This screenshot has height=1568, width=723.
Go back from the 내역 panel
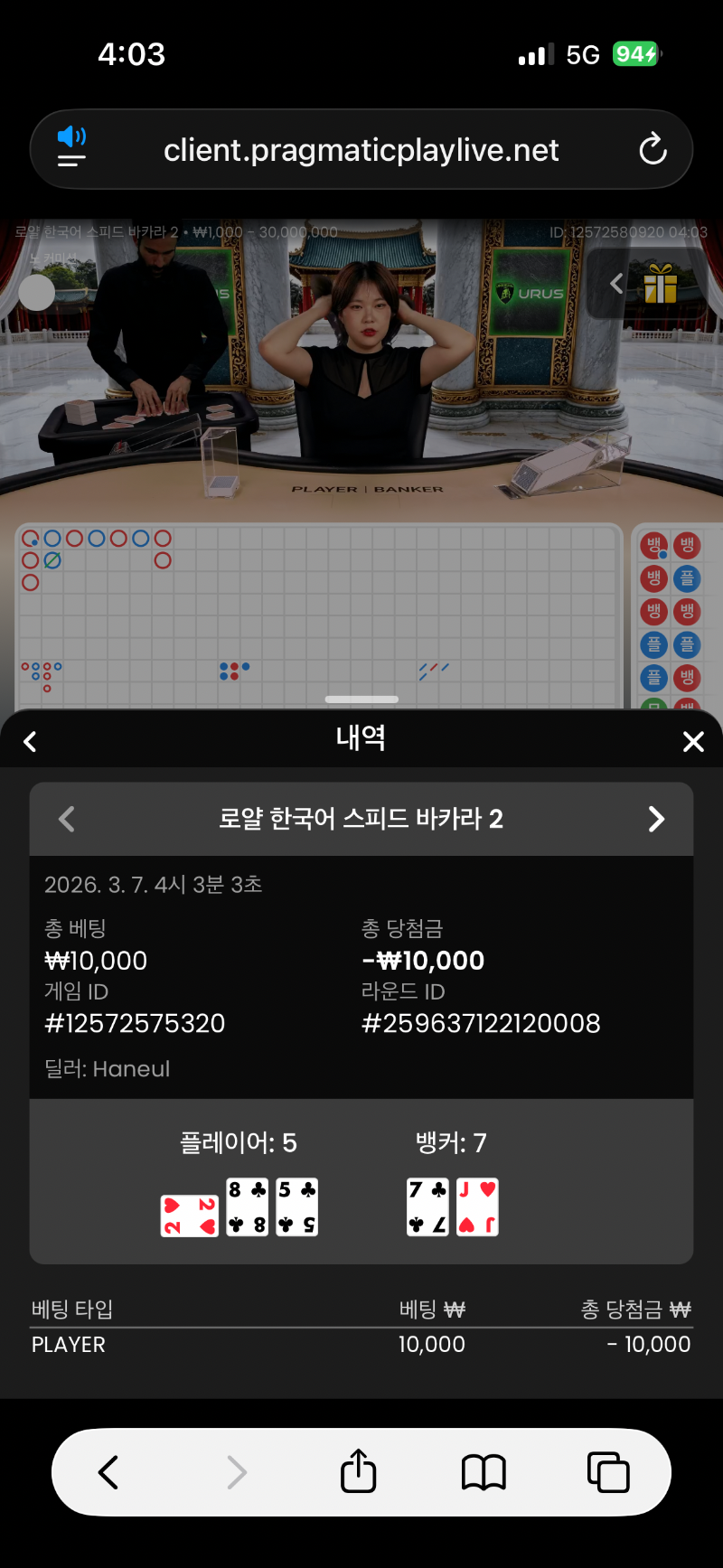(30, 742)
